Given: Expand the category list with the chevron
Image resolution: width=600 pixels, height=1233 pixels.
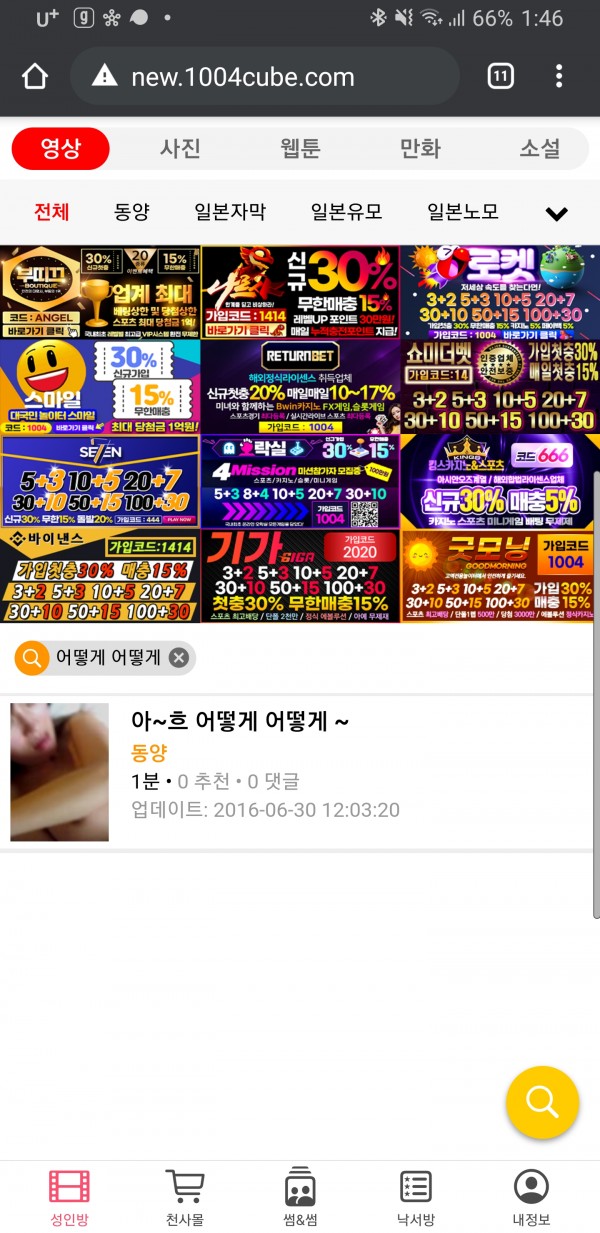Looking at the screenshot, I should [x=556, y=213].
